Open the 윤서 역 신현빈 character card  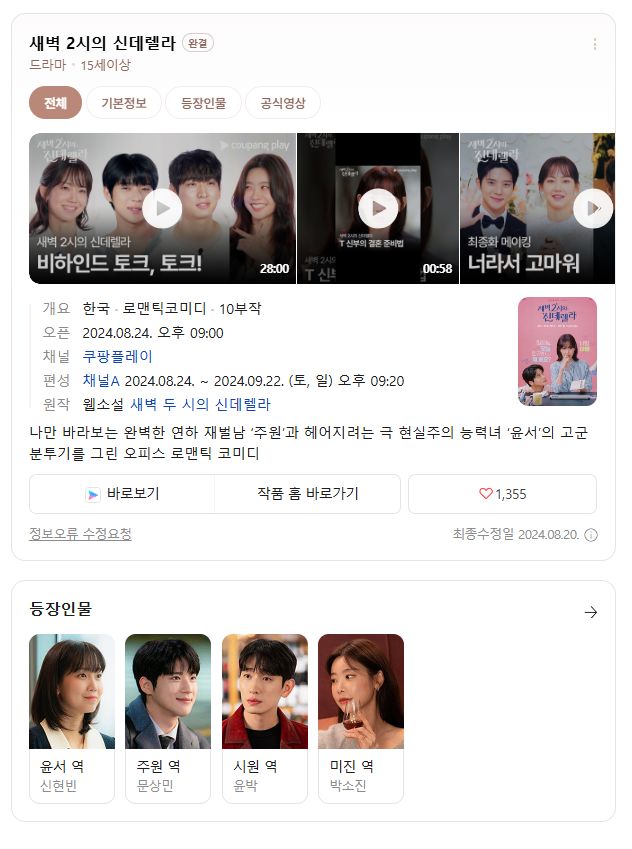72,718
